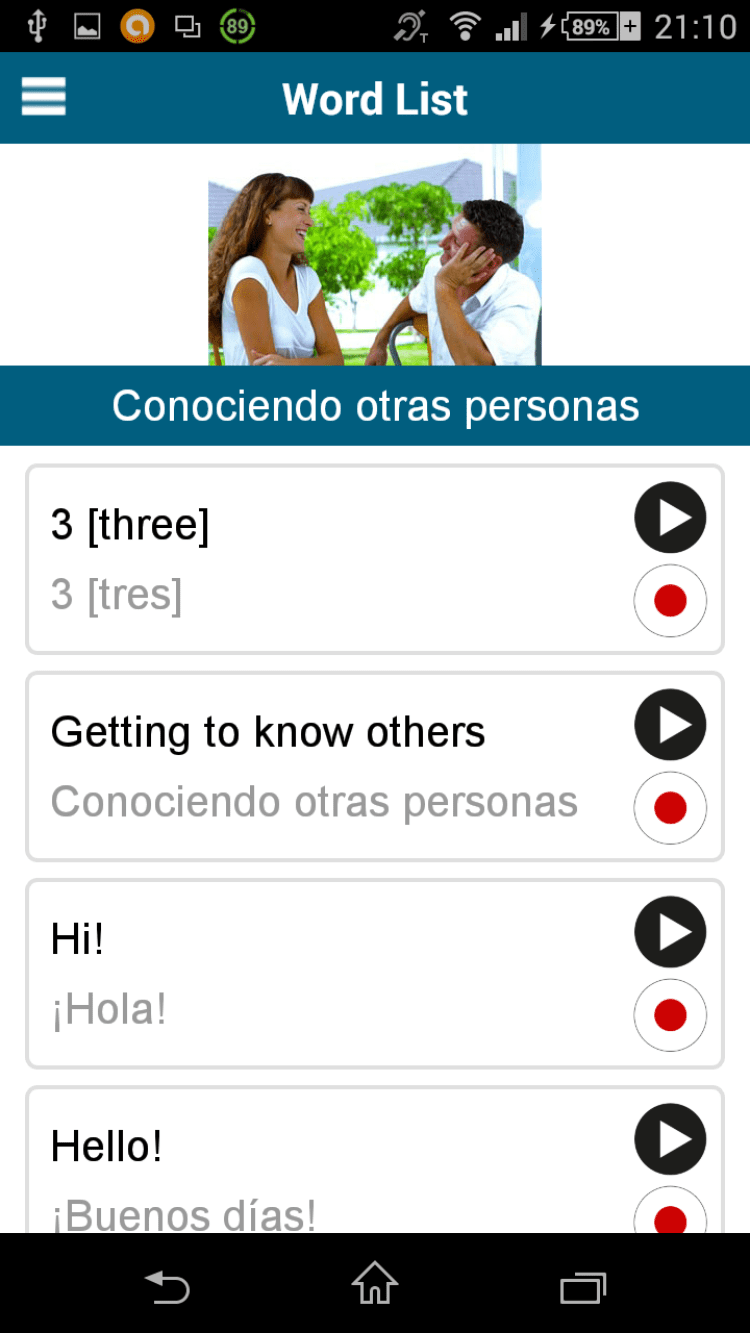The image size is (750, 1333).
Task: Record your pronunciation of "Hello!"
Action: [670, 1216]
